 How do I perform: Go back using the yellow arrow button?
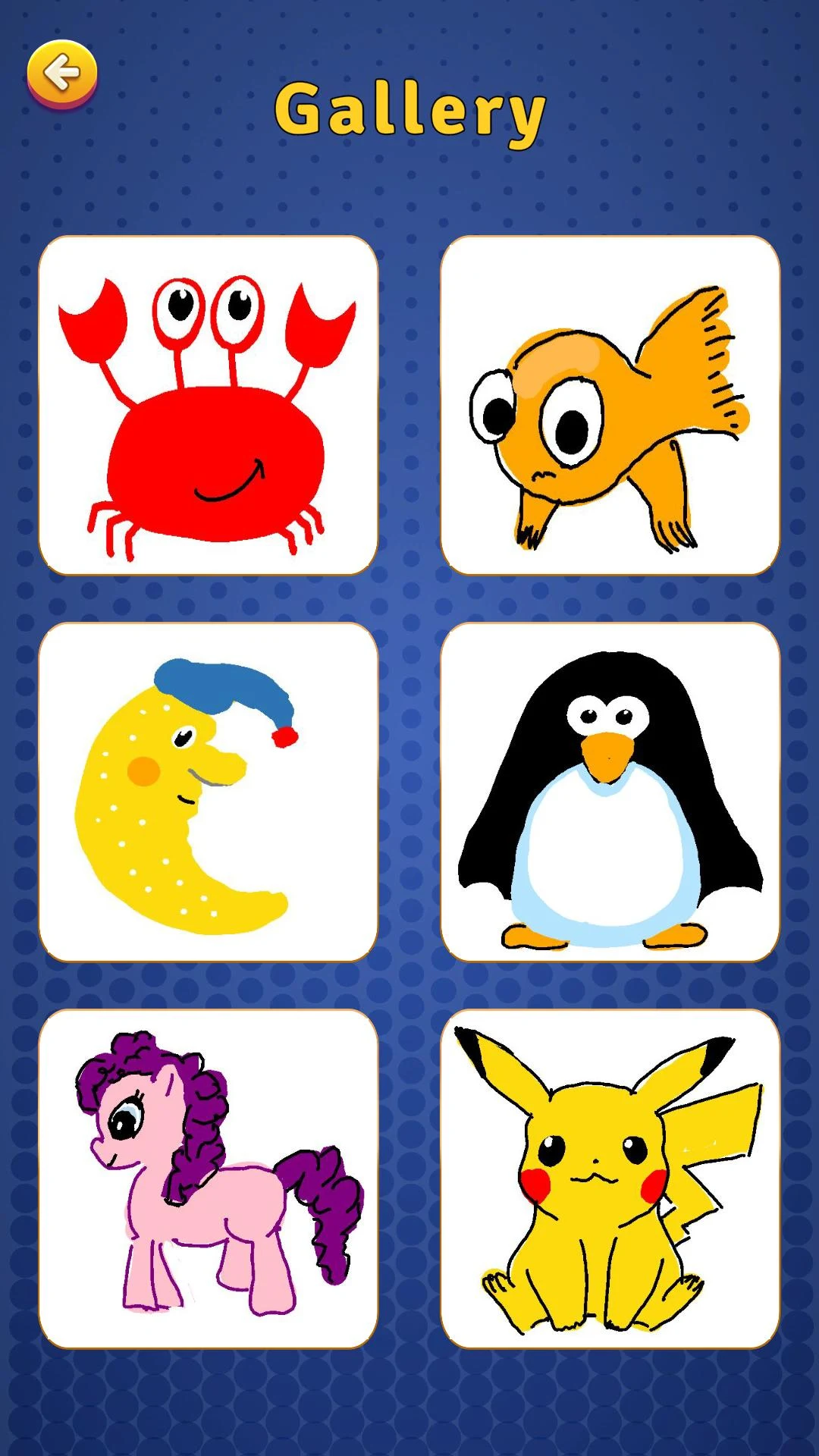pyautogui.click(x=62, y=74)
